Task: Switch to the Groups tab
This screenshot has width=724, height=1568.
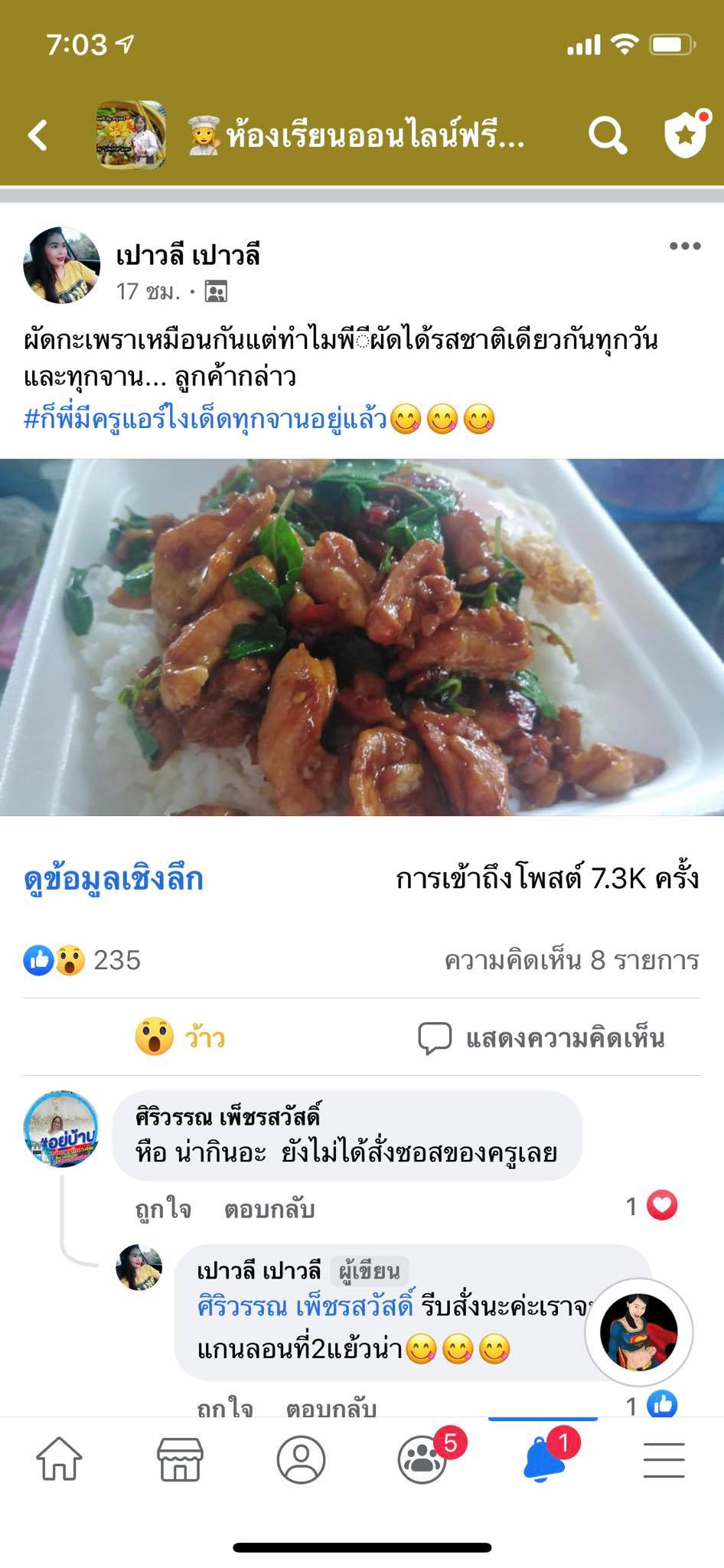Action: [x=422, y=1459]
